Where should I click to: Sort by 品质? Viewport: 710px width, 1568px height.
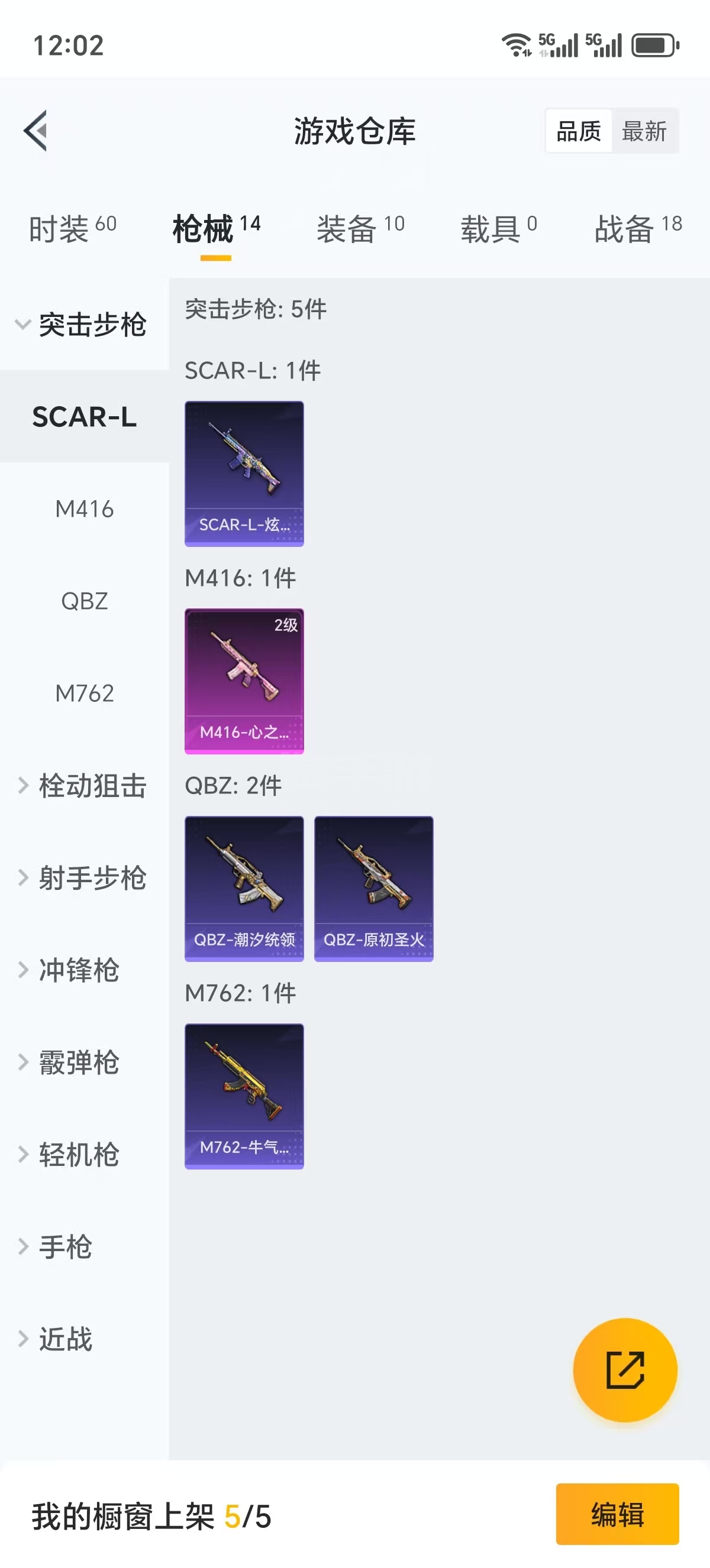point(579,131)
